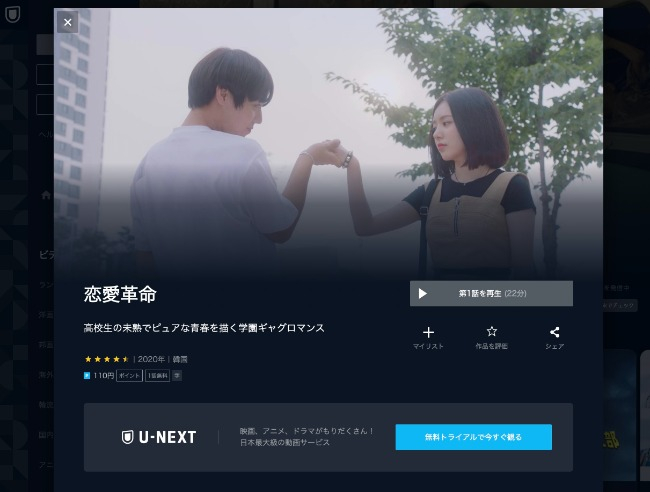This screenshot has width=650, height=492.
Task: Start the free trial to continue watching
Action: [473, 437]
